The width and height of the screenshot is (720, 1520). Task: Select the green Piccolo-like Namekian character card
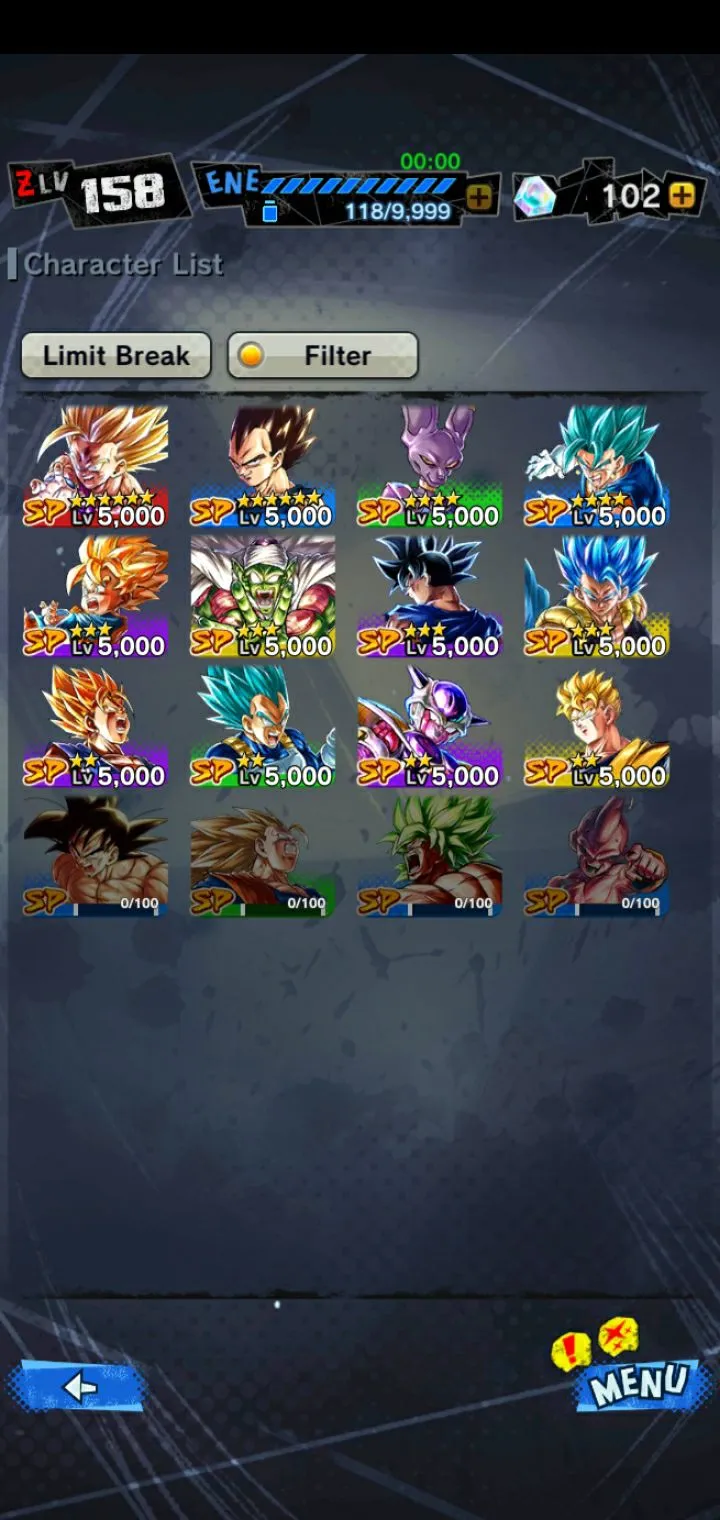pyautogui.click(x=263, y=596)
